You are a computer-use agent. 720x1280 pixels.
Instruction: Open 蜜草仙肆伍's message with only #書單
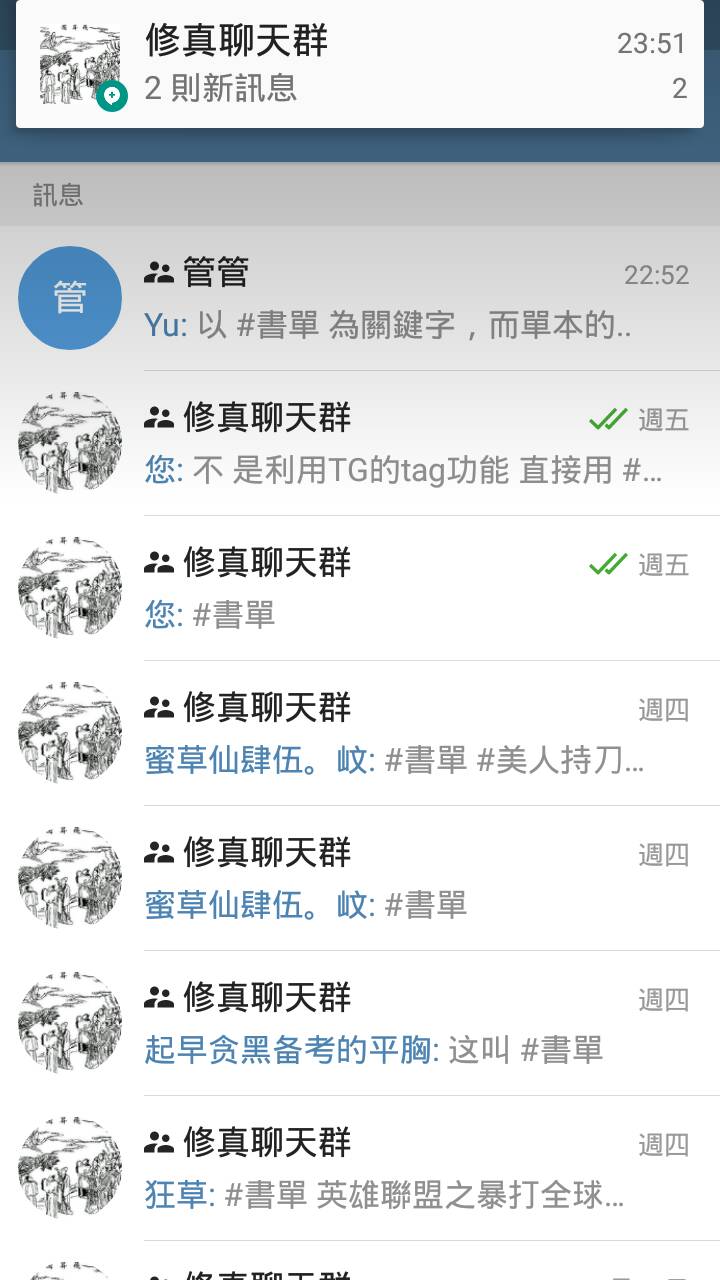pyautogui.click(x=400, y=878)
